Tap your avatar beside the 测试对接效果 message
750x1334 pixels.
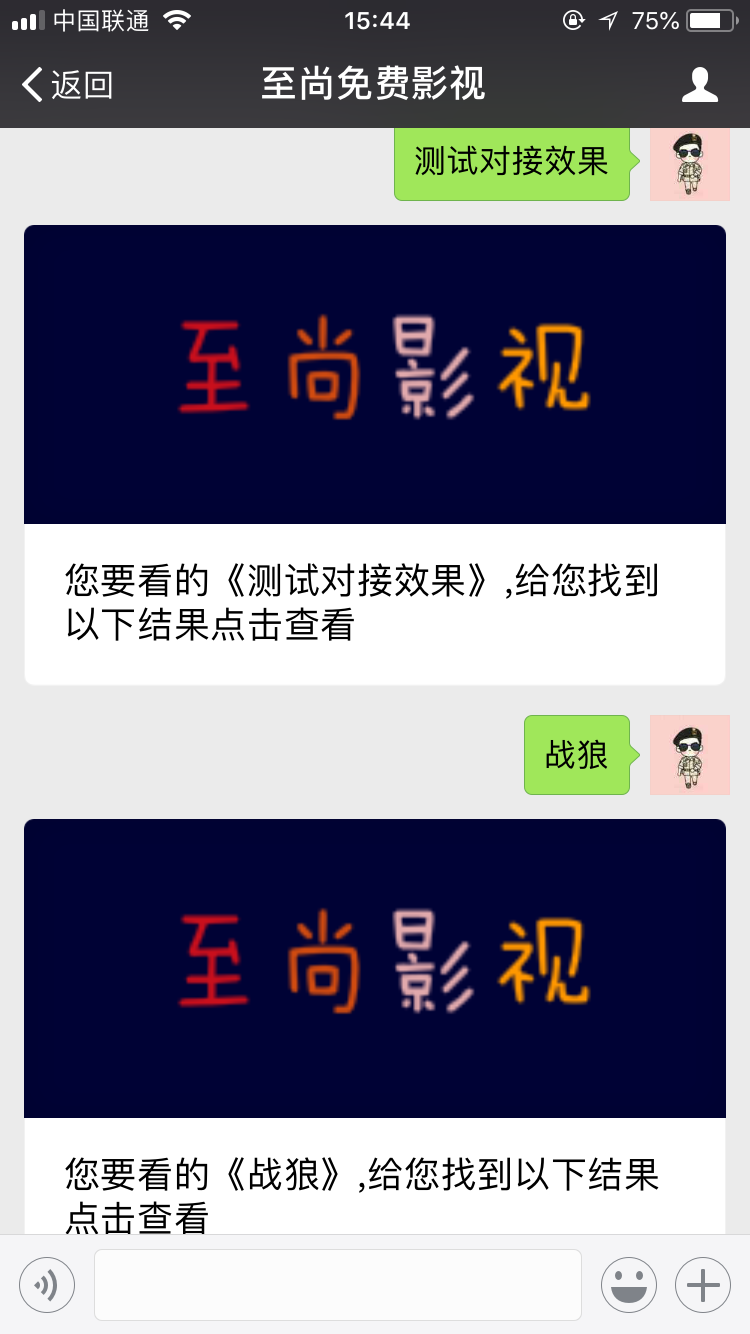click(690, 164)
